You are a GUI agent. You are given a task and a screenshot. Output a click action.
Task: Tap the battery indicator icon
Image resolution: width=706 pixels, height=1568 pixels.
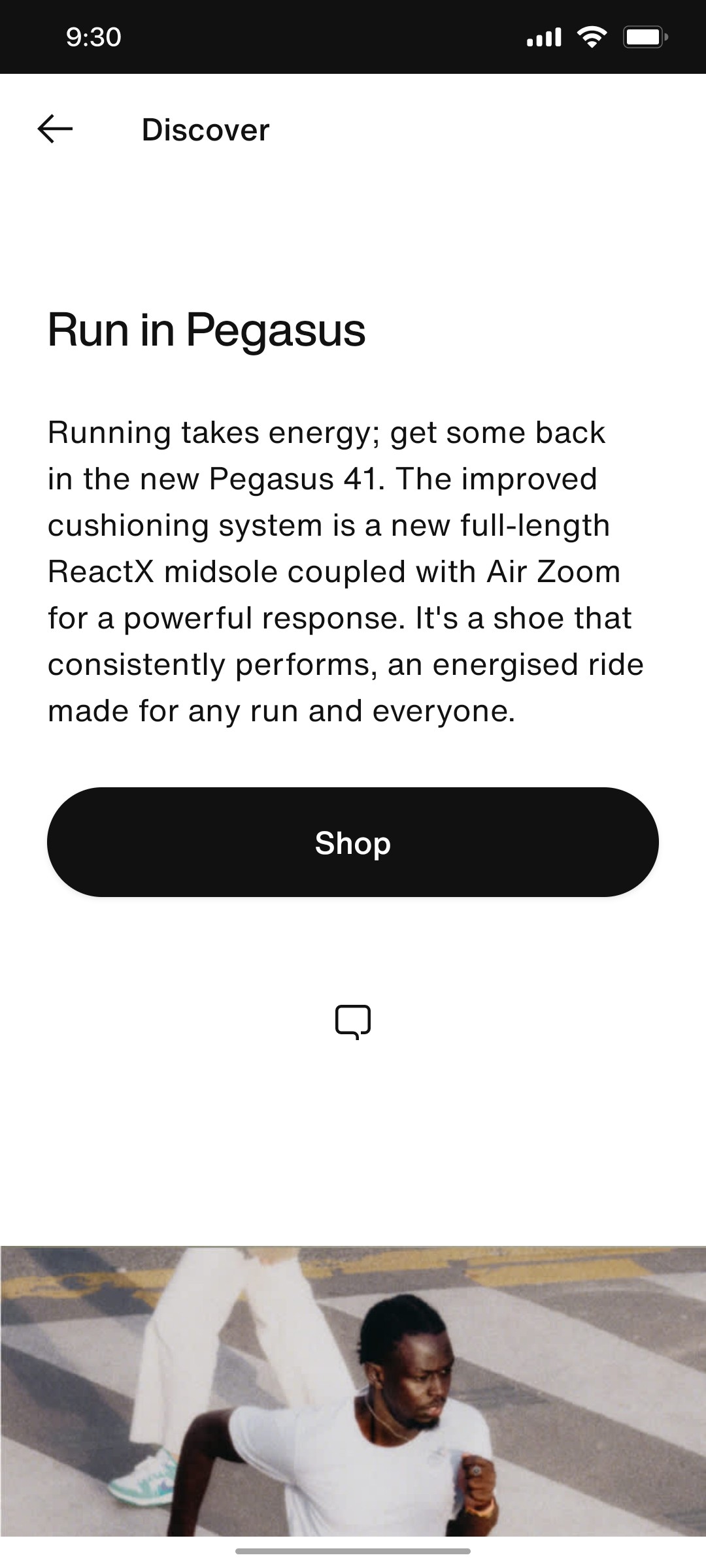coord(645,37)
